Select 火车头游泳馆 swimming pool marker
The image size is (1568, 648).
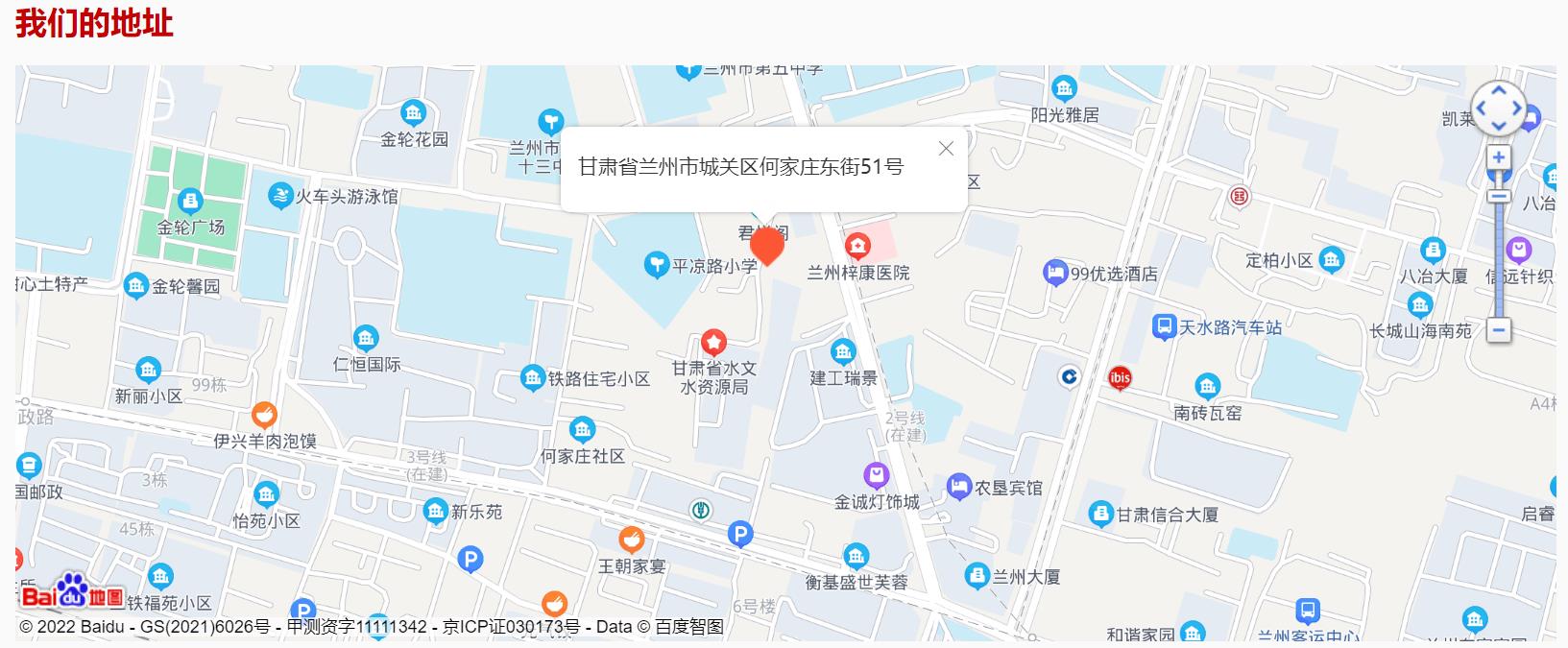point(280,197)
